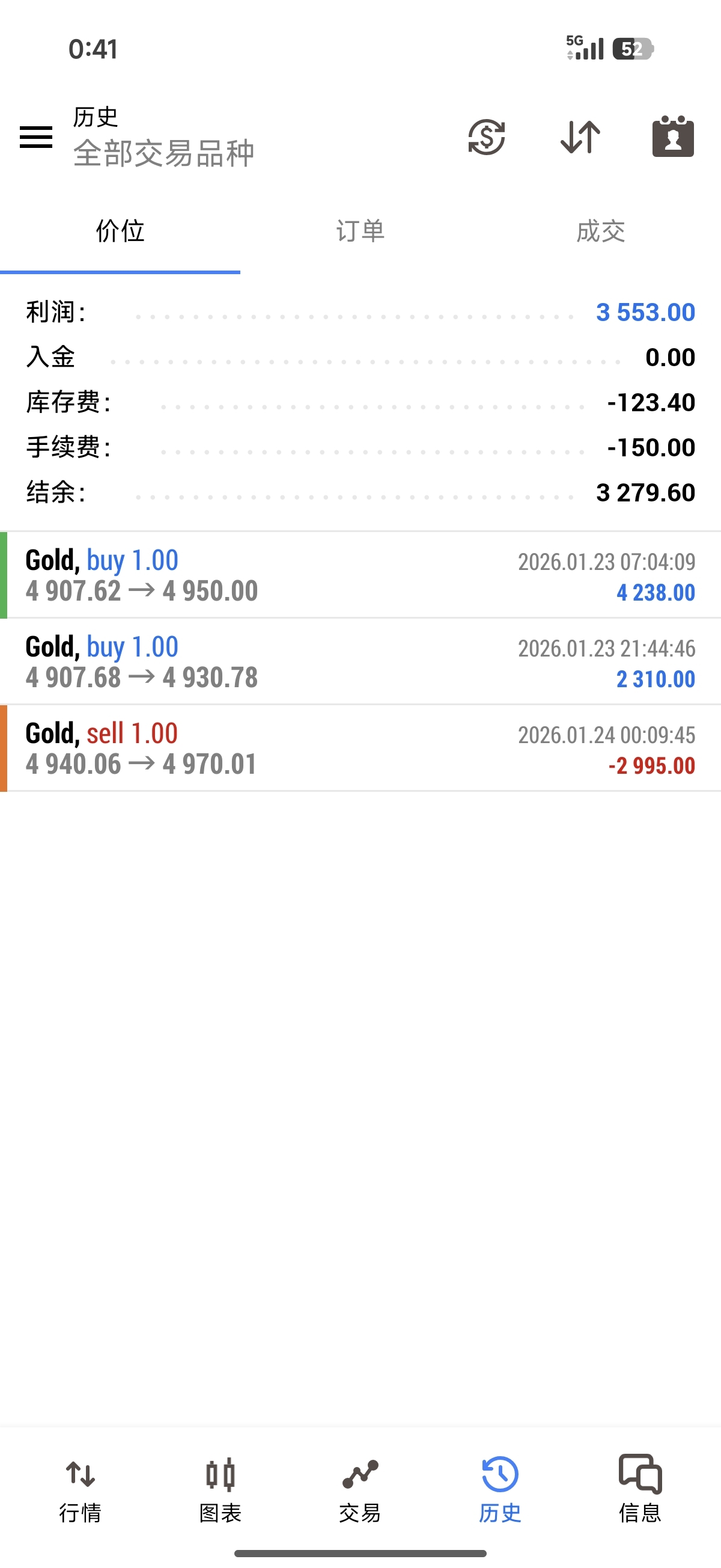The width and height of the screenshot is (721, 1568).
Task: Switch to the 成交 tab
Action: point(600,231)
